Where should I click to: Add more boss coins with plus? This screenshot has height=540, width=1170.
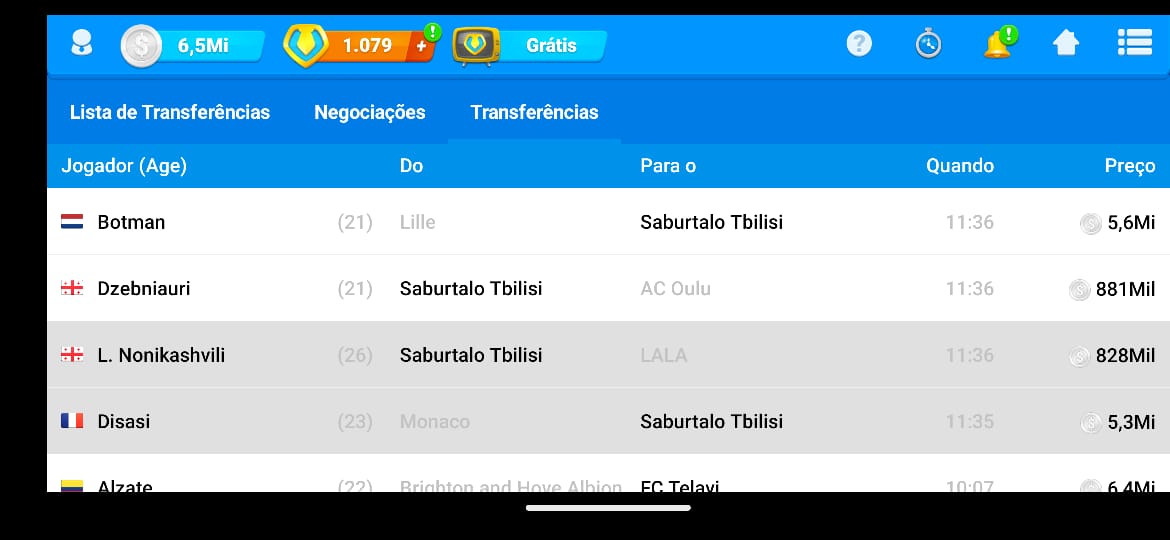(x=422, y=46)
